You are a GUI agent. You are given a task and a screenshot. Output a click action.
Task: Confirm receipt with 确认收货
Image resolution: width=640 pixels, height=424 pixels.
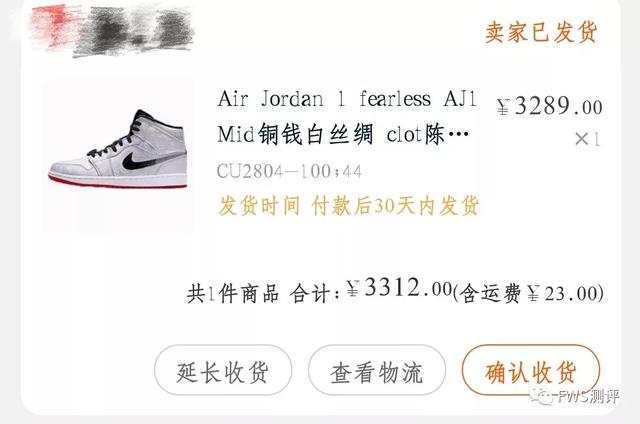pos(531,373)
